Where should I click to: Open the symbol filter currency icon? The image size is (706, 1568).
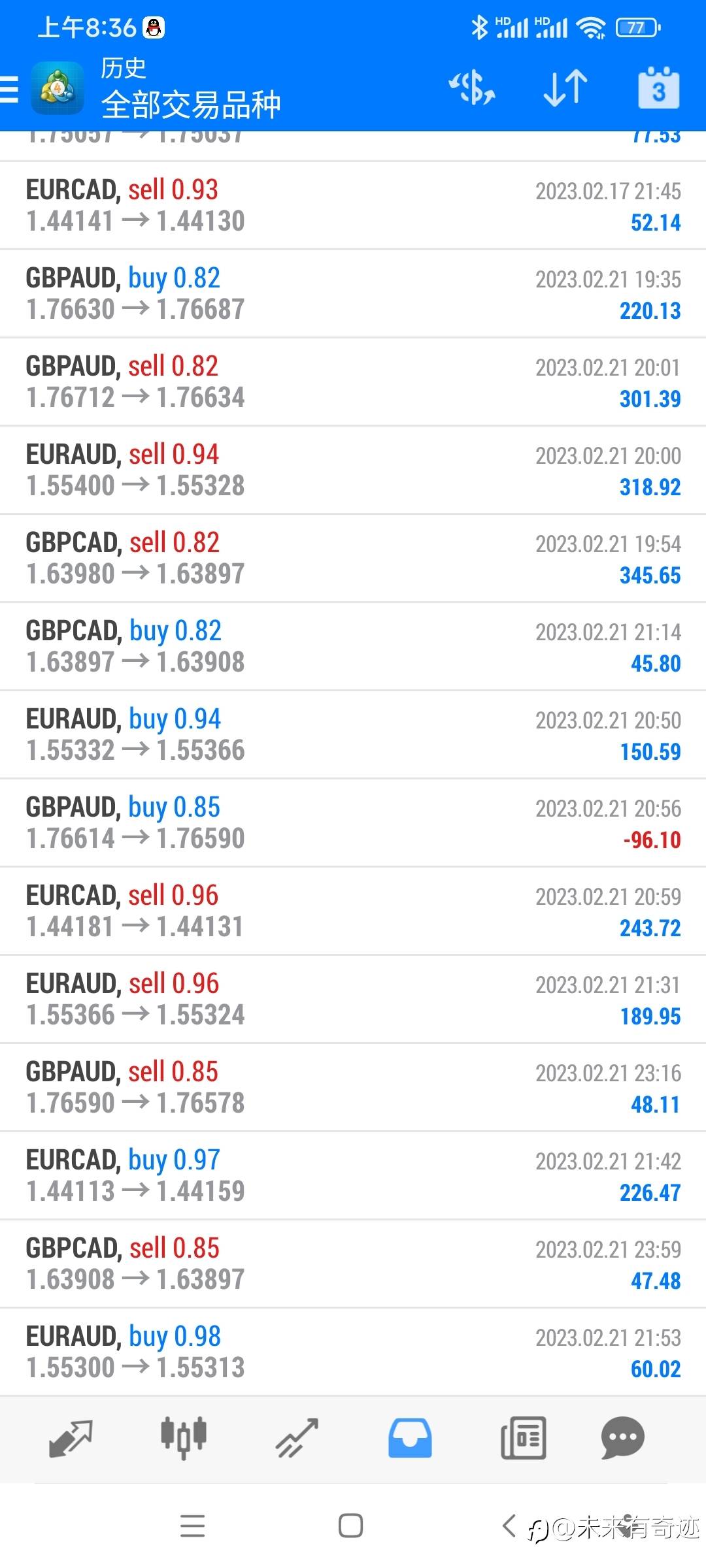pyautogui.click(x=471, y=88)
